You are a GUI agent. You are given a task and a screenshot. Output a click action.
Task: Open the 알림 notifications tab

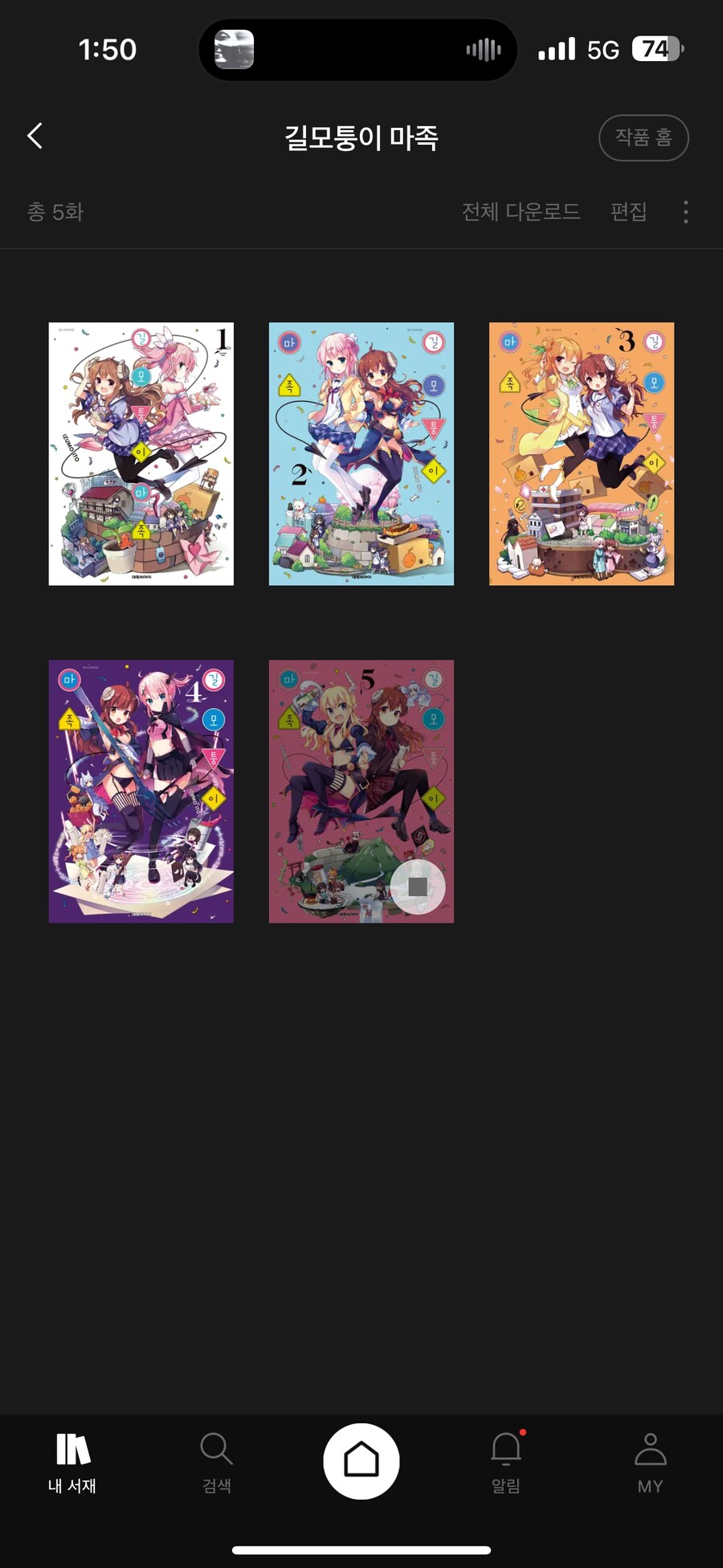click(506, 1463)
